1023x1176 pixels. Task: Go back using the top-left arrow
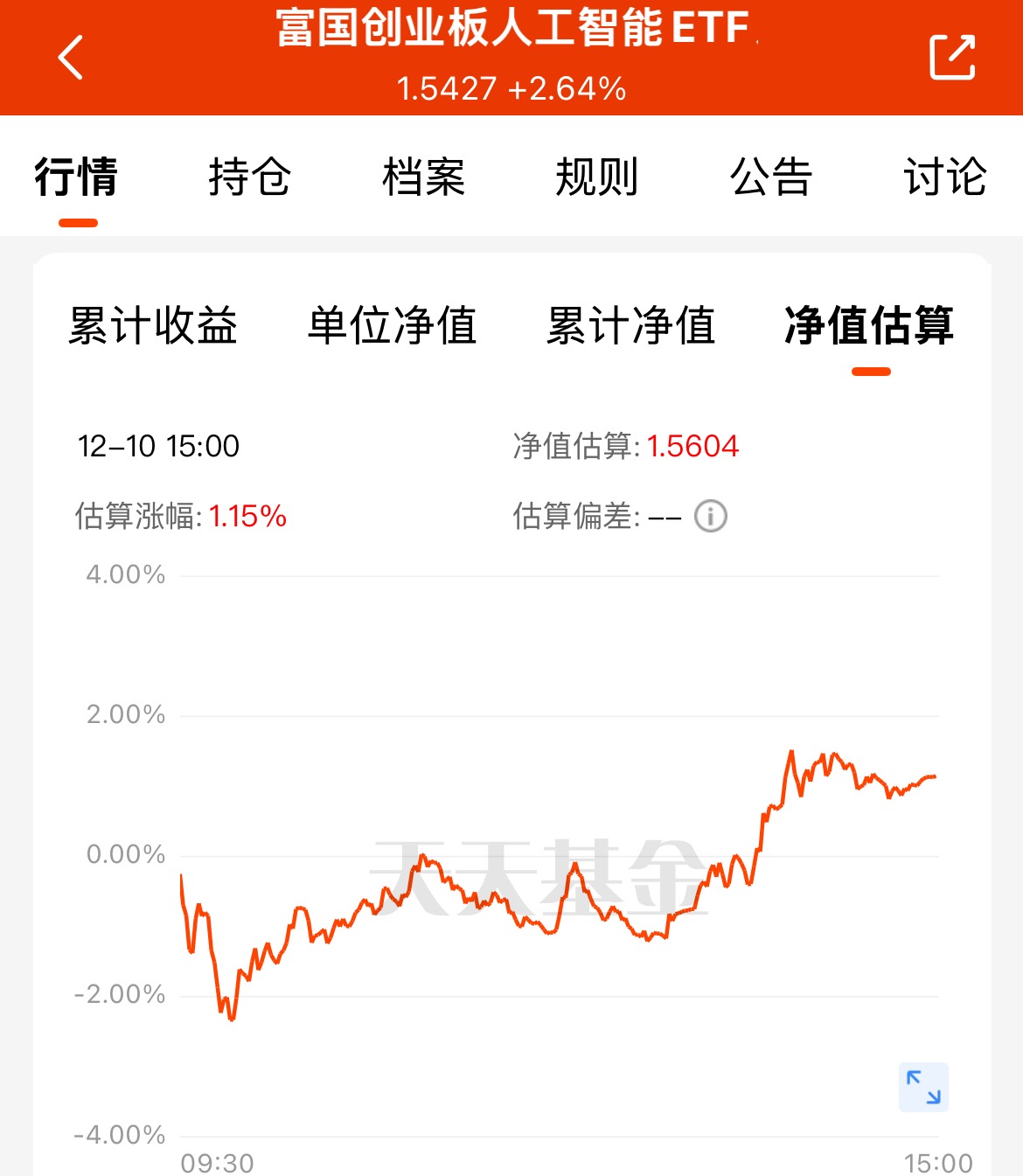[70, 58]
